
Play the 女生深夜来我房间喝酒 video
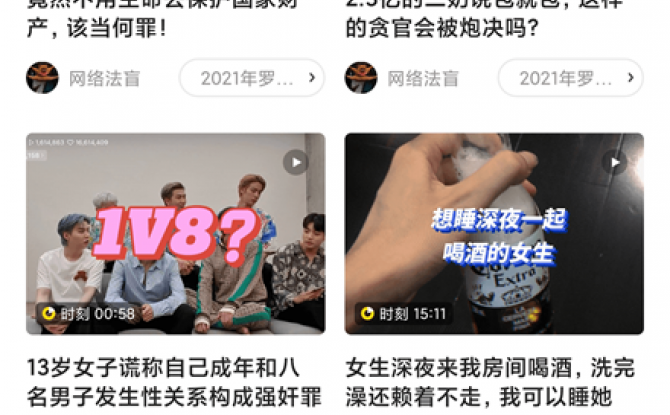(x=613, y=162)
